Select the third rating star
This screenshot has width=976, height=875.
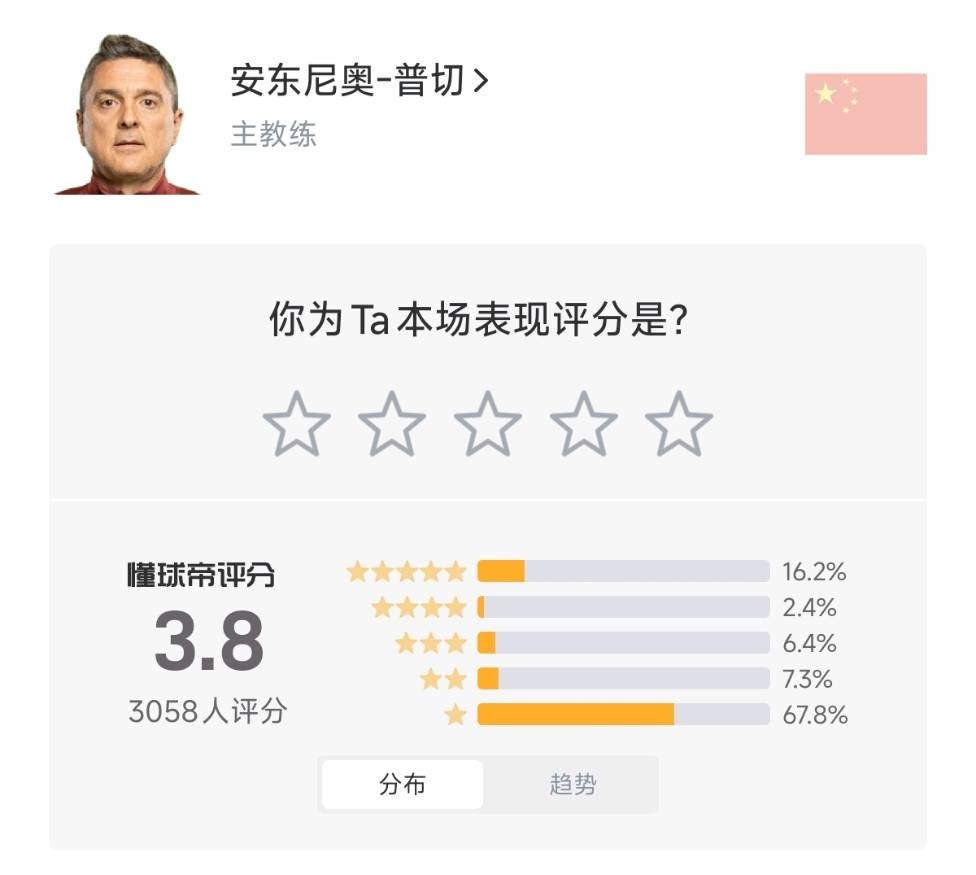488,424
